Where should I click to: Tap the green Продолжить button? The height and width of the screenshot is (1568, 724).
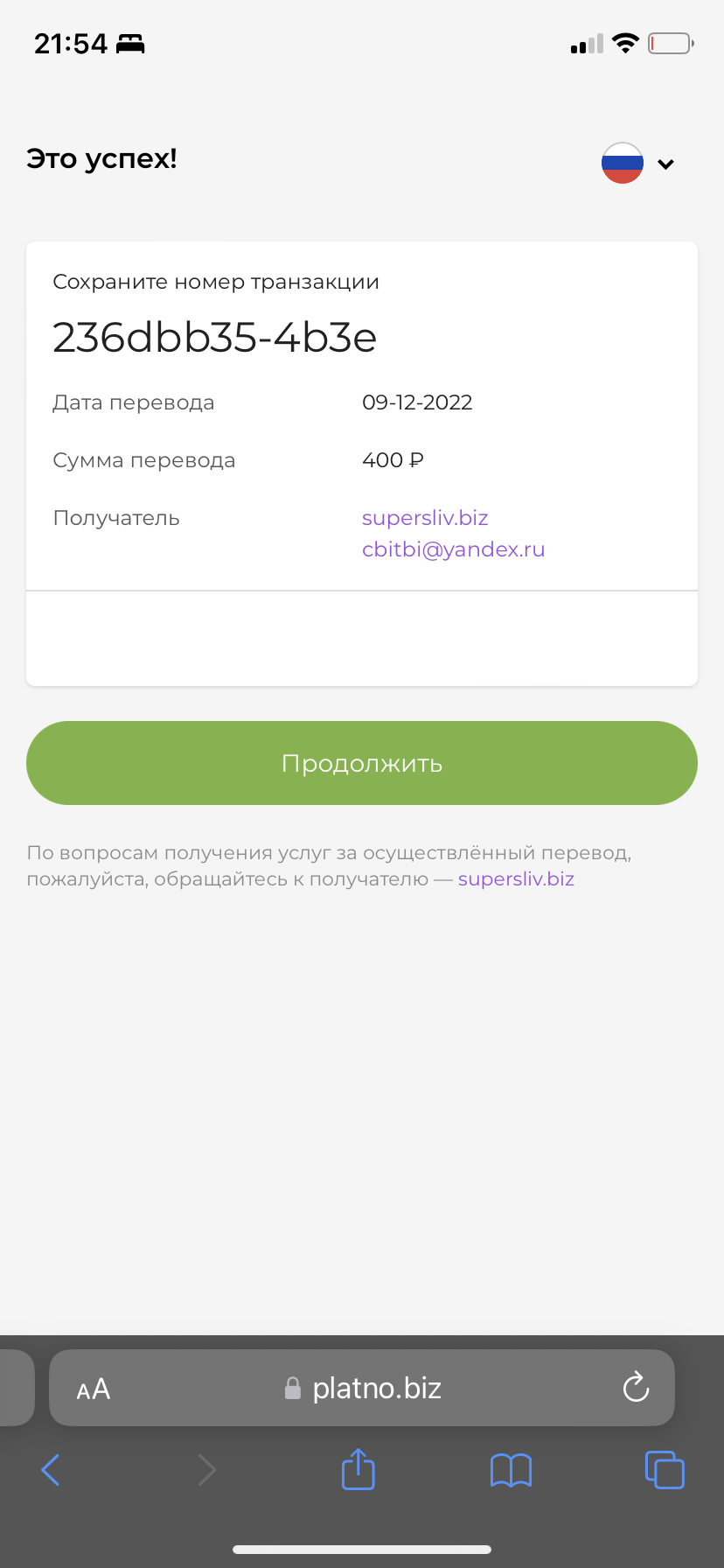click(x=362, y=763)
